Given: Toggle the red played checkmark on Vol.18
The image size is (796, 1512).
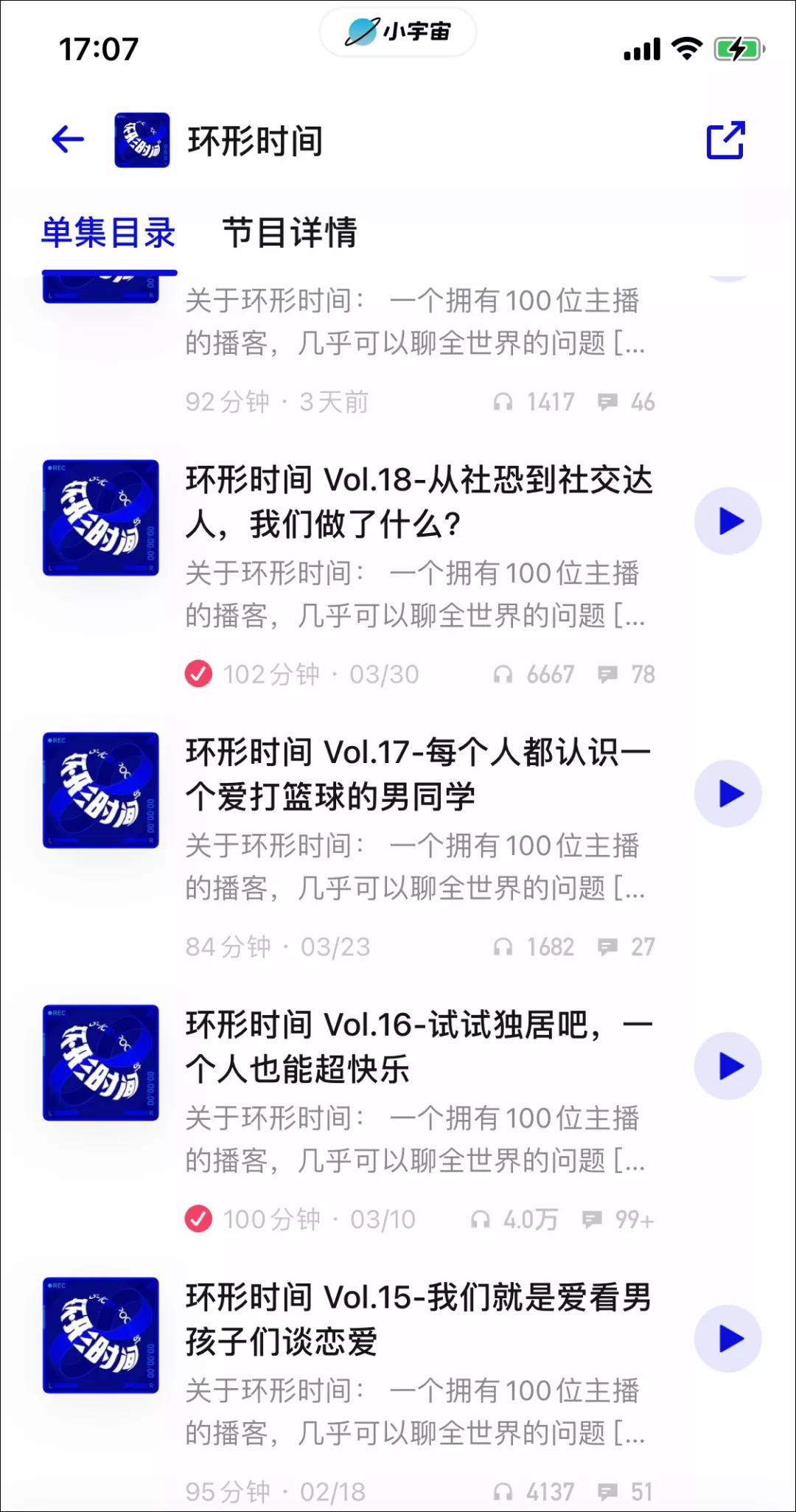Looking at the screenshot, I should point(199,672).
